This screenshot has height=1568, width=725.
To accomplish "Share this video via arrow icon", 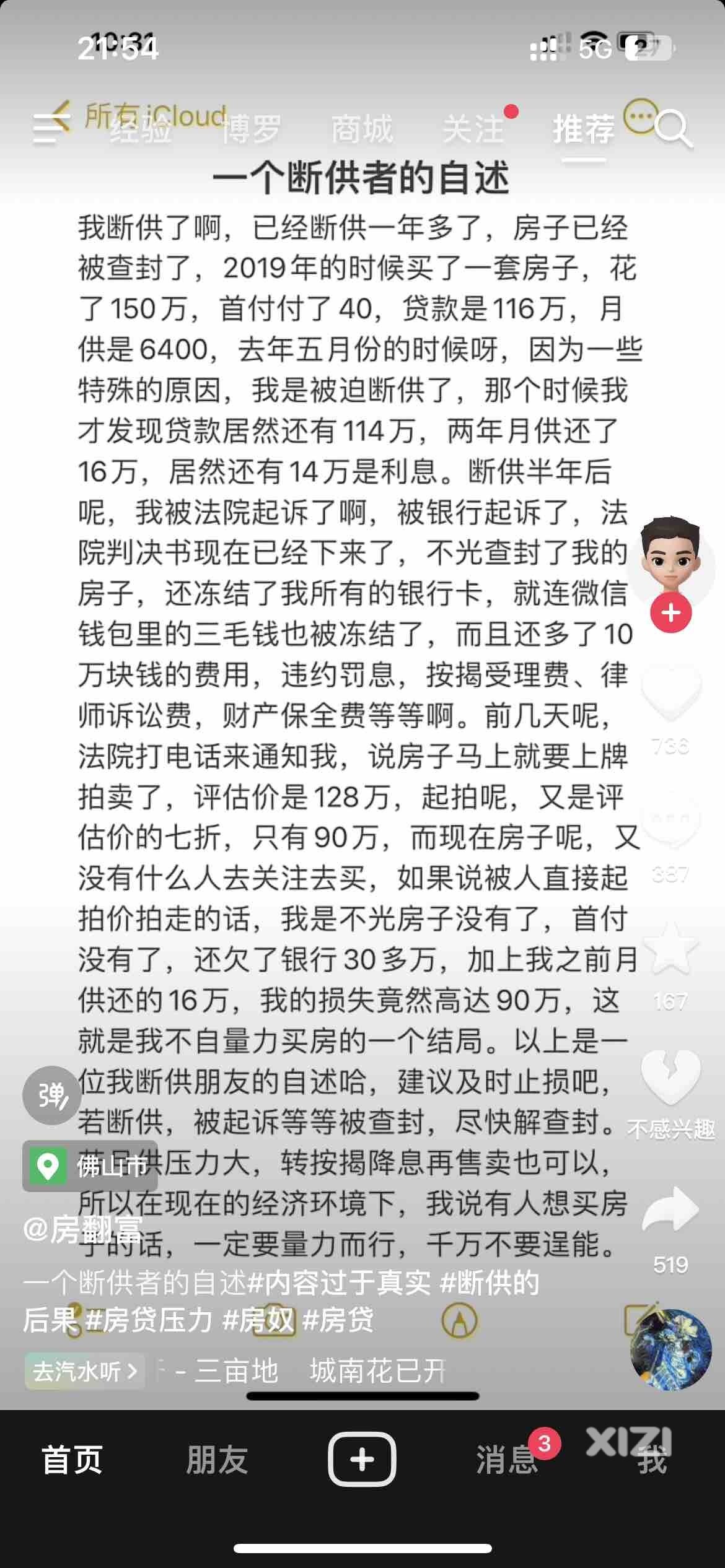I will coord(670,1211).
